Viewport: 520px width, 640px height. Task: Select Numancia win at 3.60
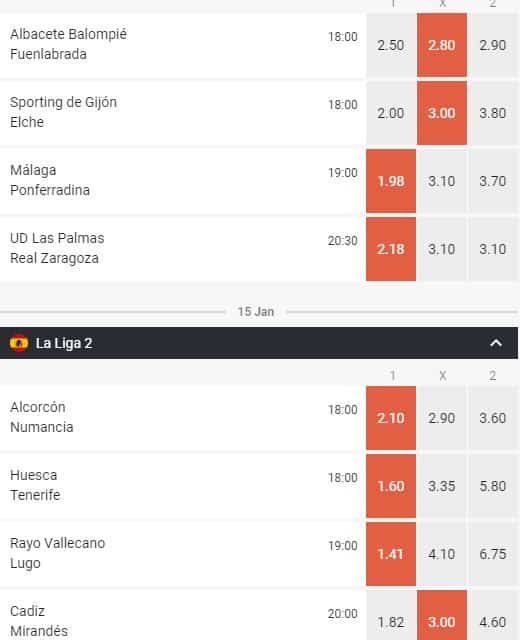(493, 418)
